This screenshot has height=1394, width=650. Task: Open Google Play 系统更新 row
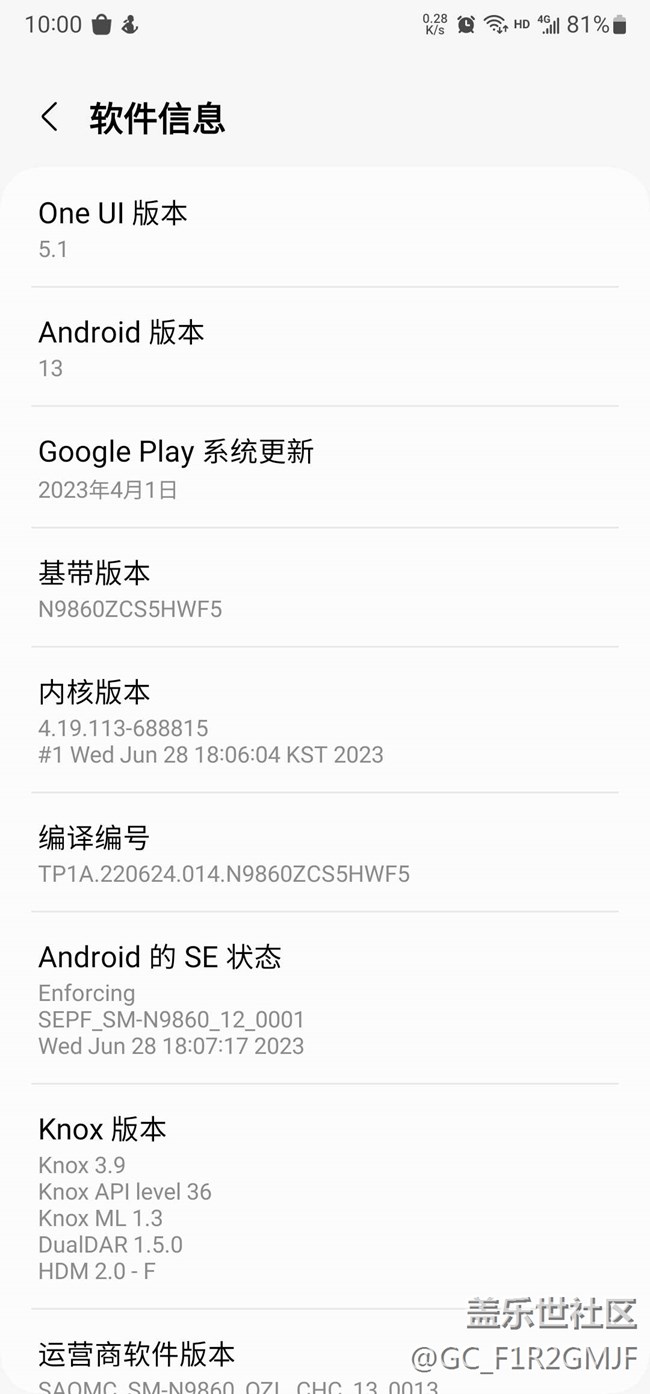(x=324, y=468)
